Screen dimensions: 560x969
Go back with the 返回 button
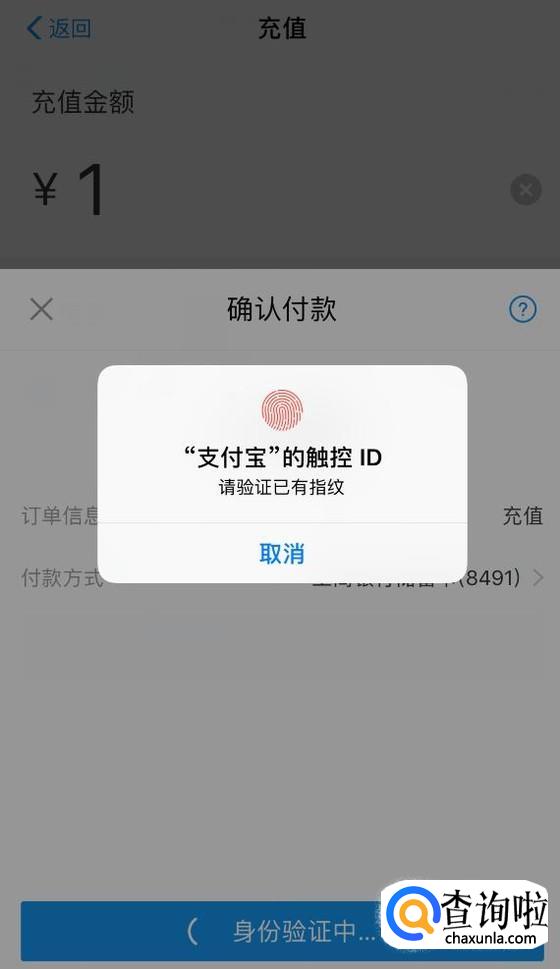click(x=59, y=28)
